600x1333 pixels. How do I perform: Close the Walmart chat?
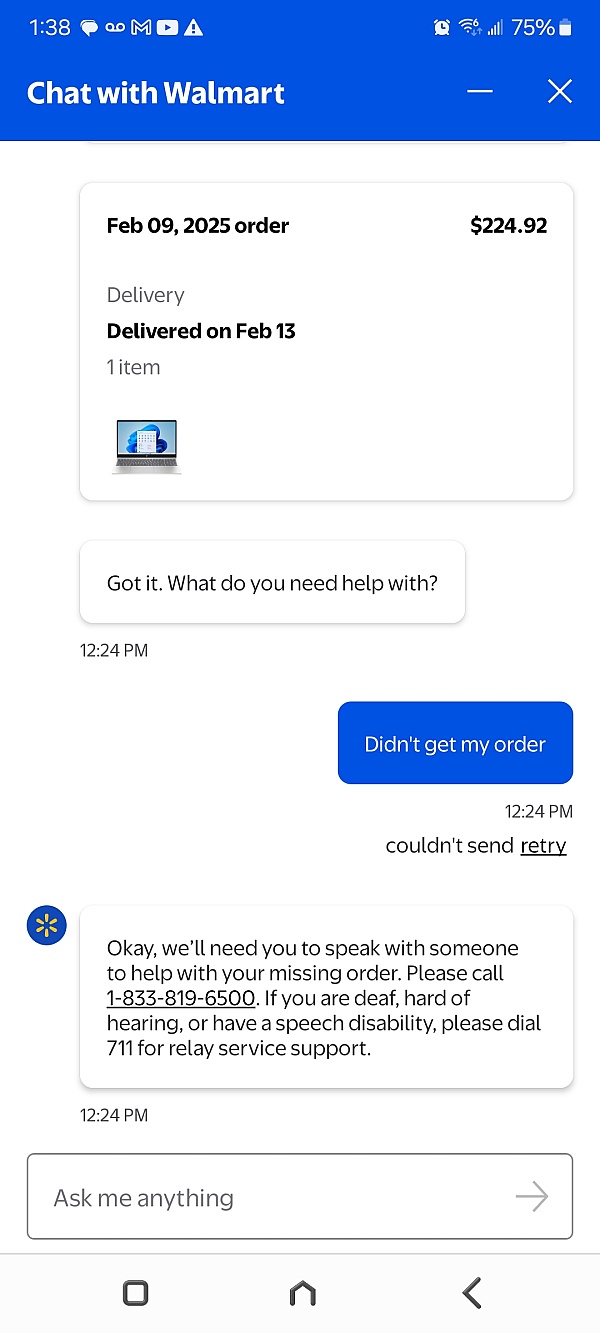tap(559, 92)
